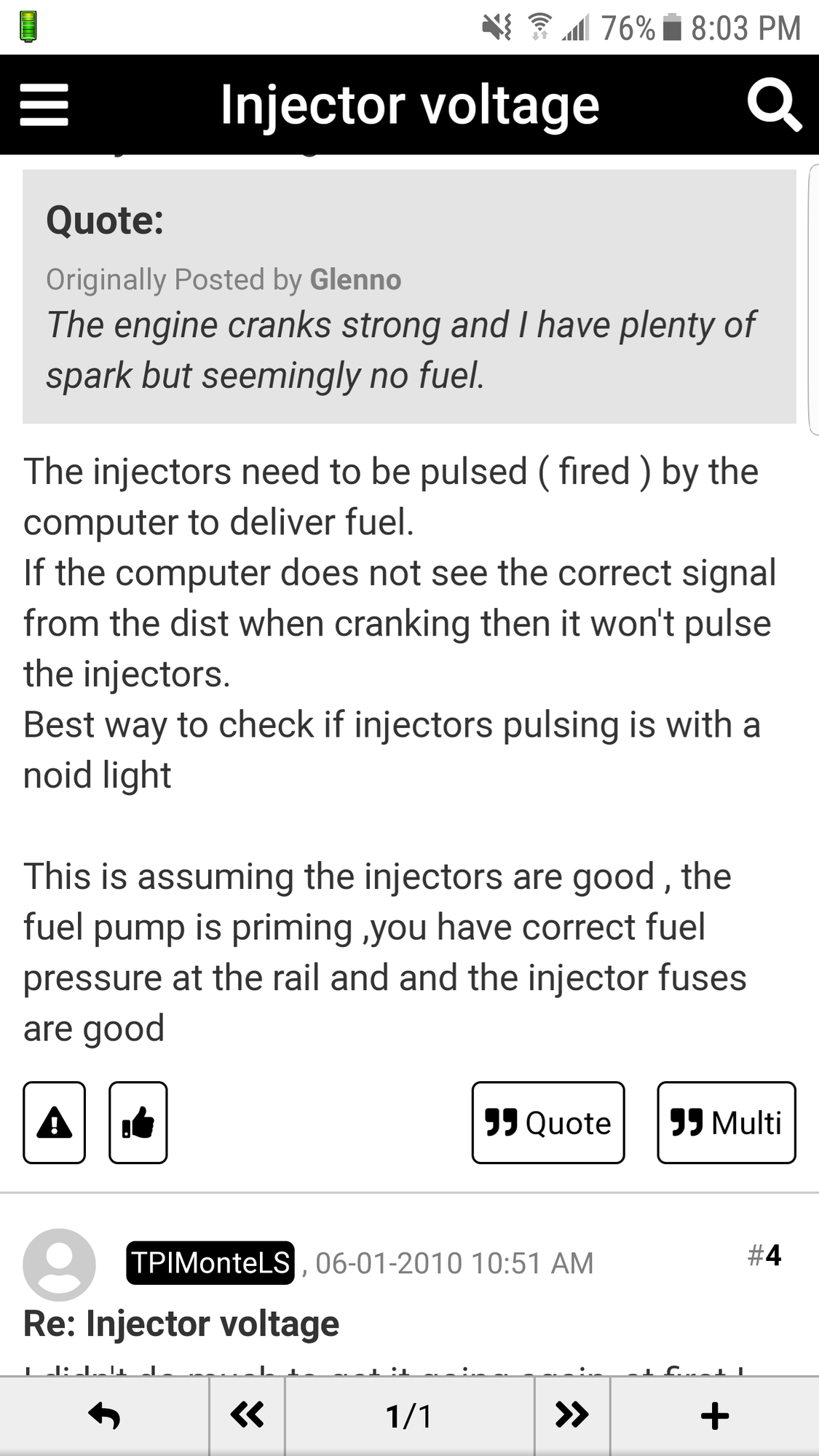Viewport: 819px width, 1456px height.
Task: Open permalink for post #4
Action: click(x=764, y=1255)
